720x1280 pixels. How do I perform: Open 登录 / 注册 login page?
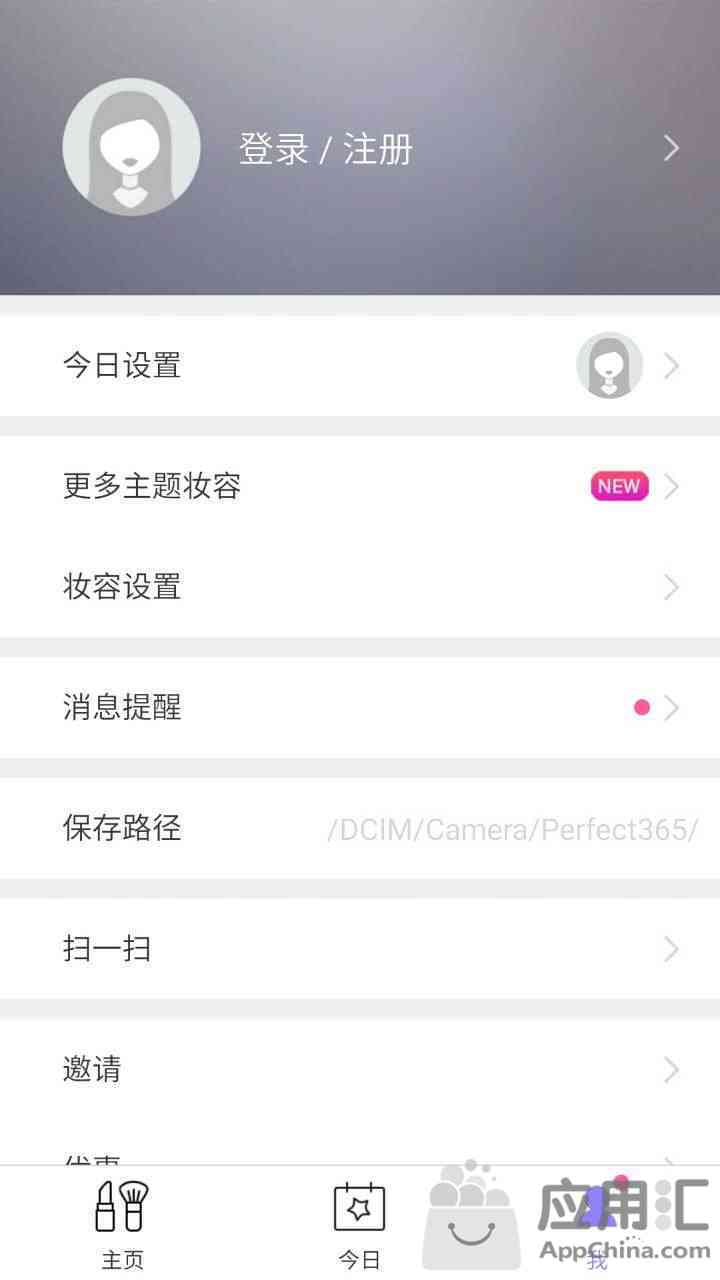326,150
